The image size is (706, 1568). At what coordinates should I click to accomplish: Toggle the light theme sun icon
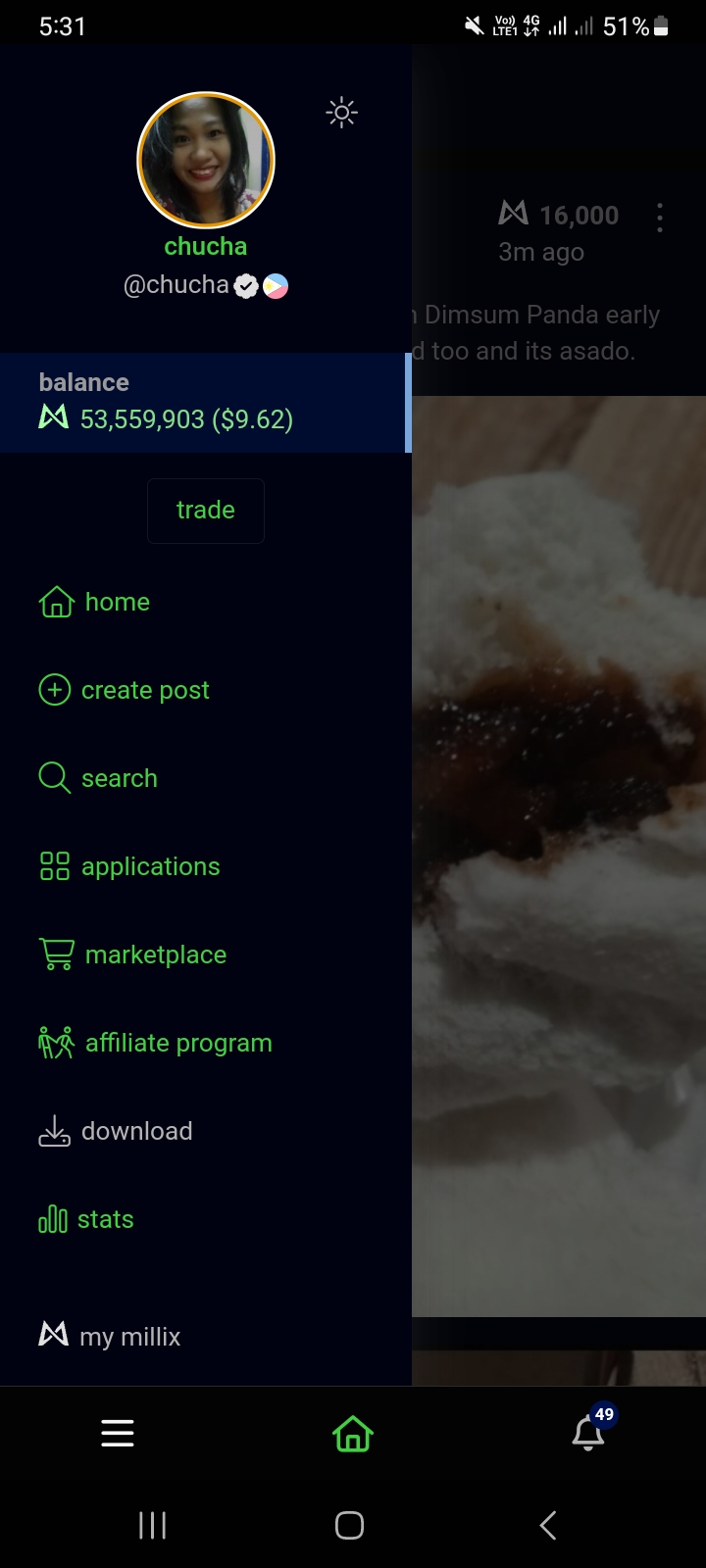[x=341, y=113]
